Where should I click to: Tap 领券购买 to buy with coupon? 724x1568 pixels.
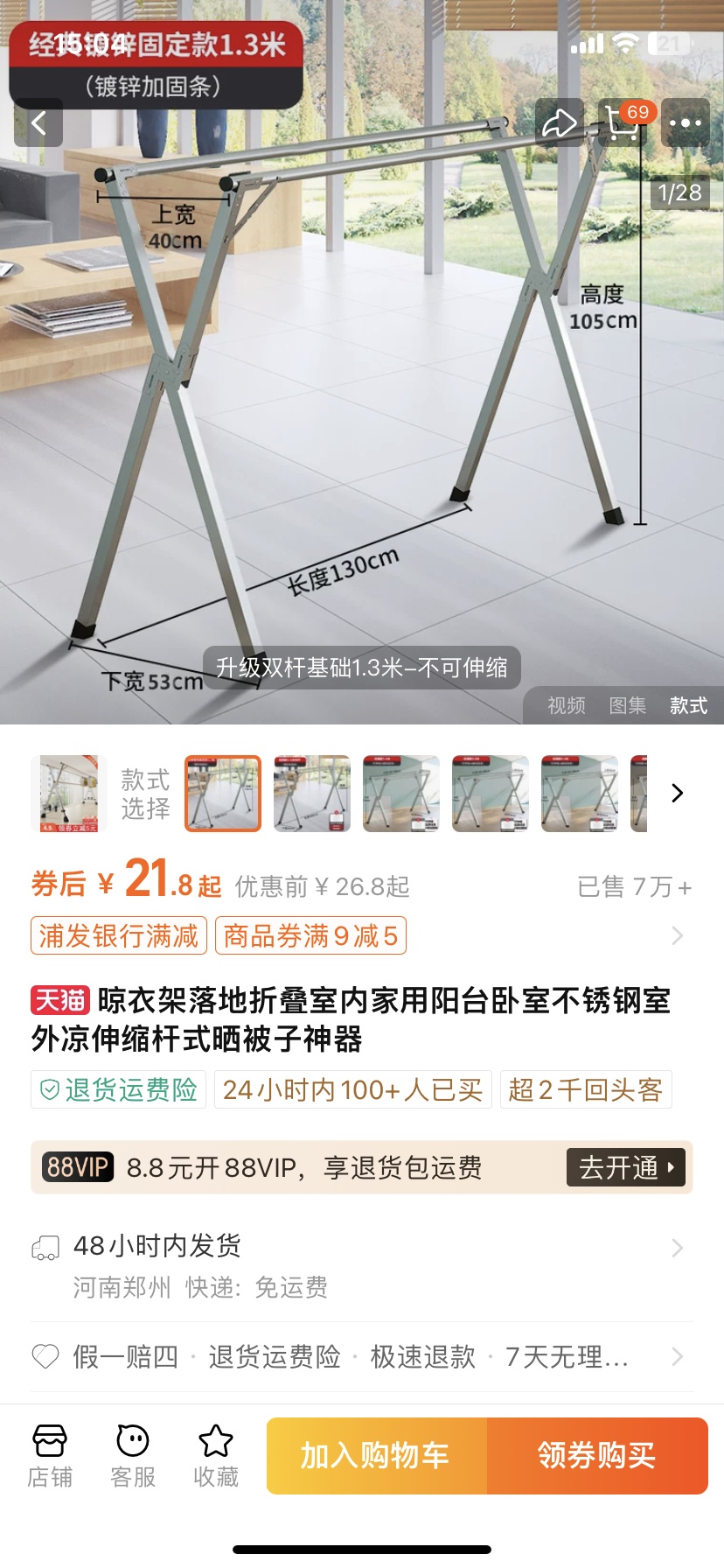[x=597, y=1456]
